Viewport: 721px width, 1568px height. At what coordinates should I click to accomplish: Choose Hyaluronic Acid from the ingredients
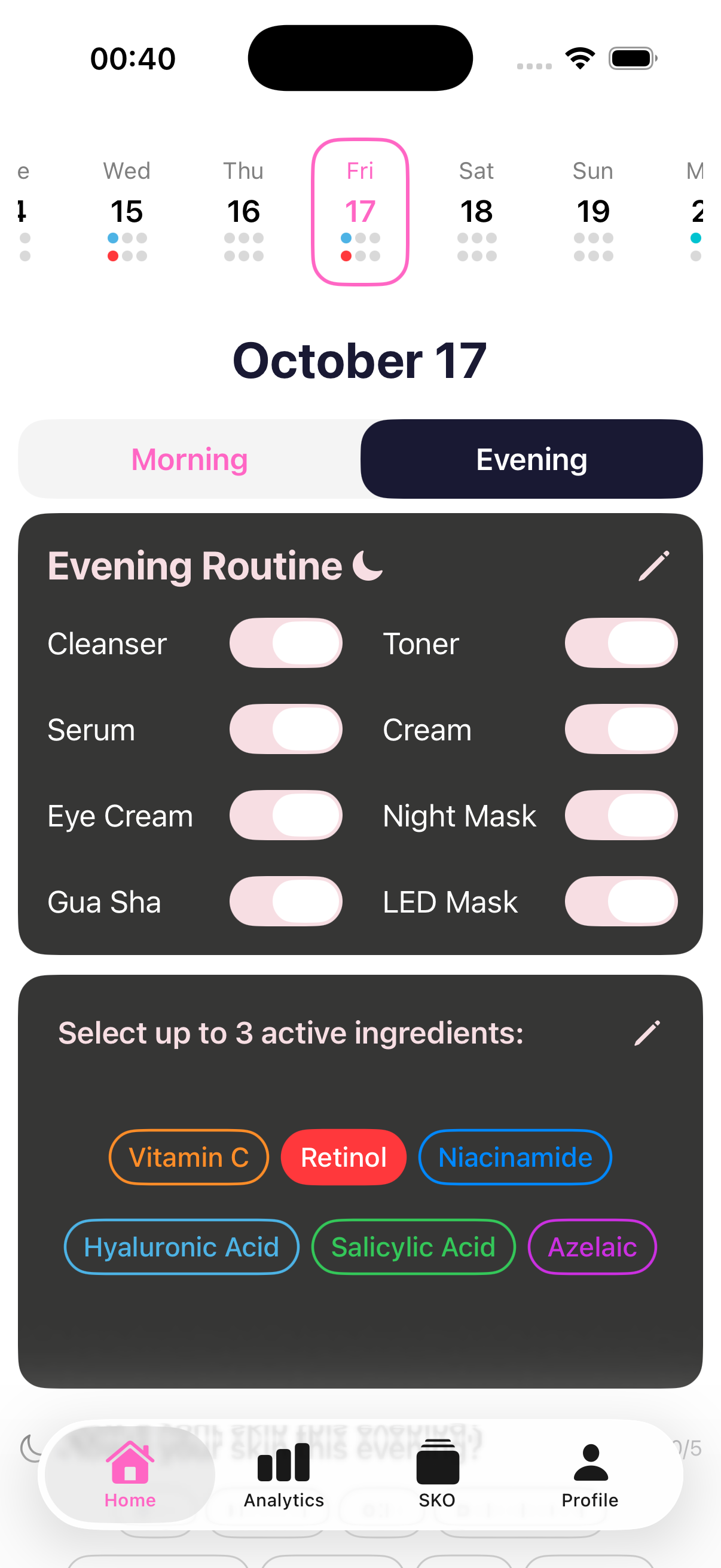point(181,1247)
